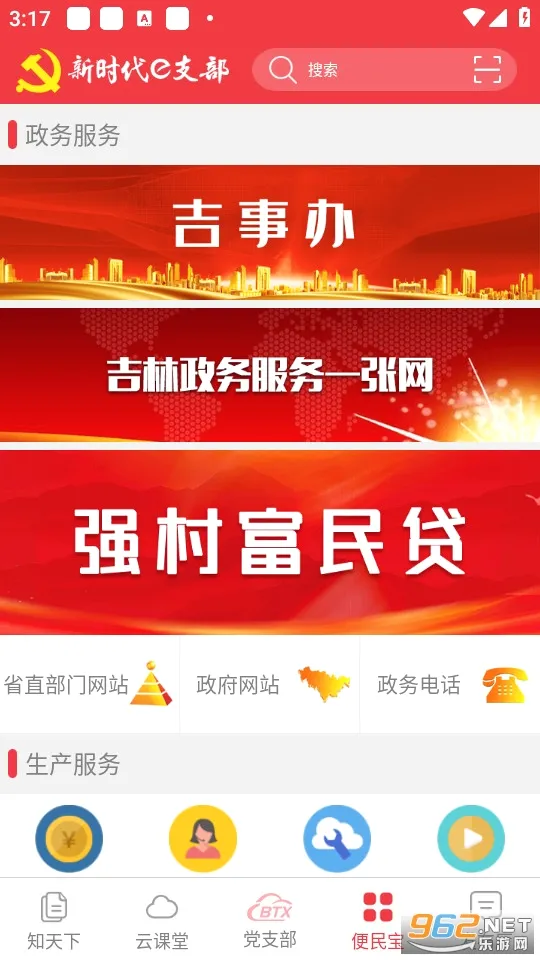Tap the yen coin icon under 生产服务
The image size is (540, 960).
coord(69,838)
